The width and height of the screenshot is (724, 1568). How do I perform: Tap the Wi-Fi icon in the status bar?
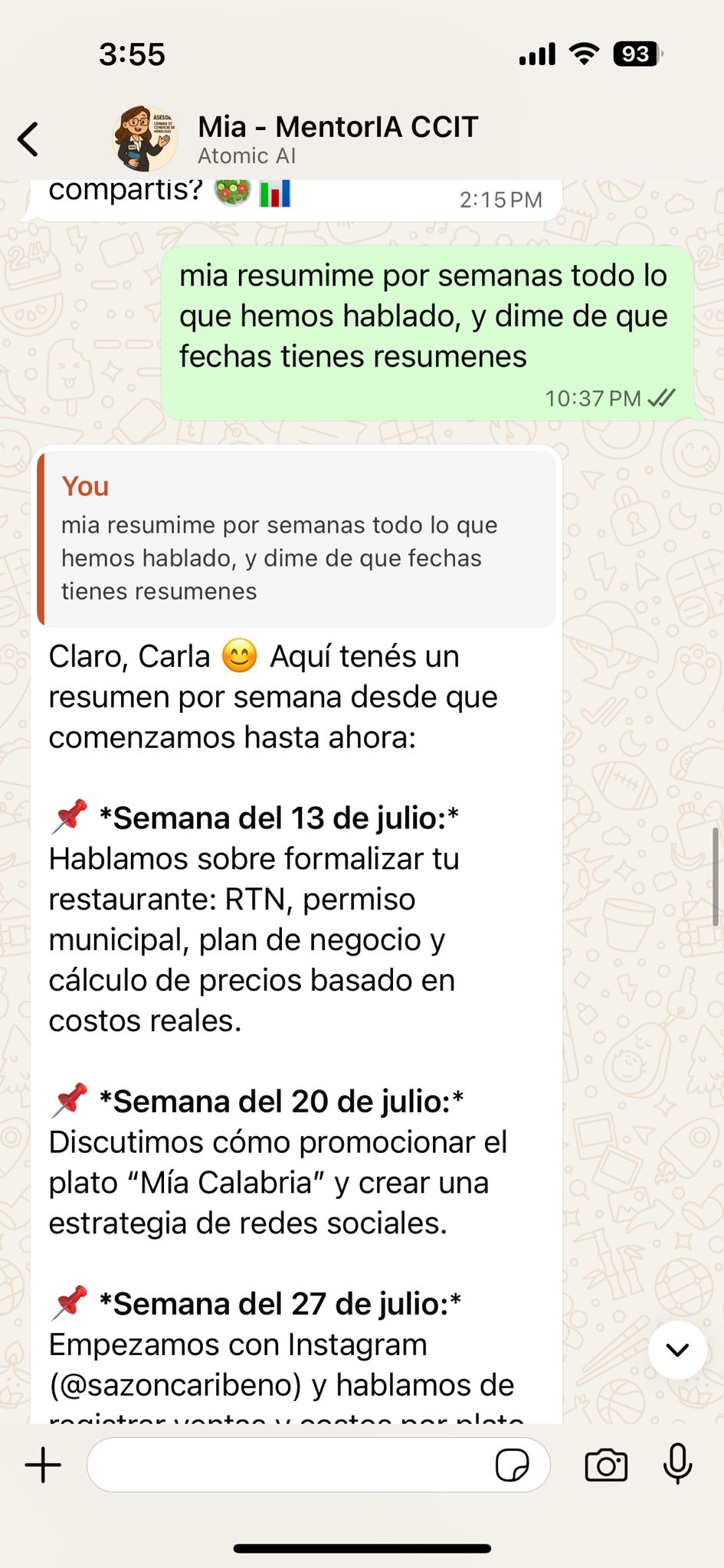click(x=584, y=54)
